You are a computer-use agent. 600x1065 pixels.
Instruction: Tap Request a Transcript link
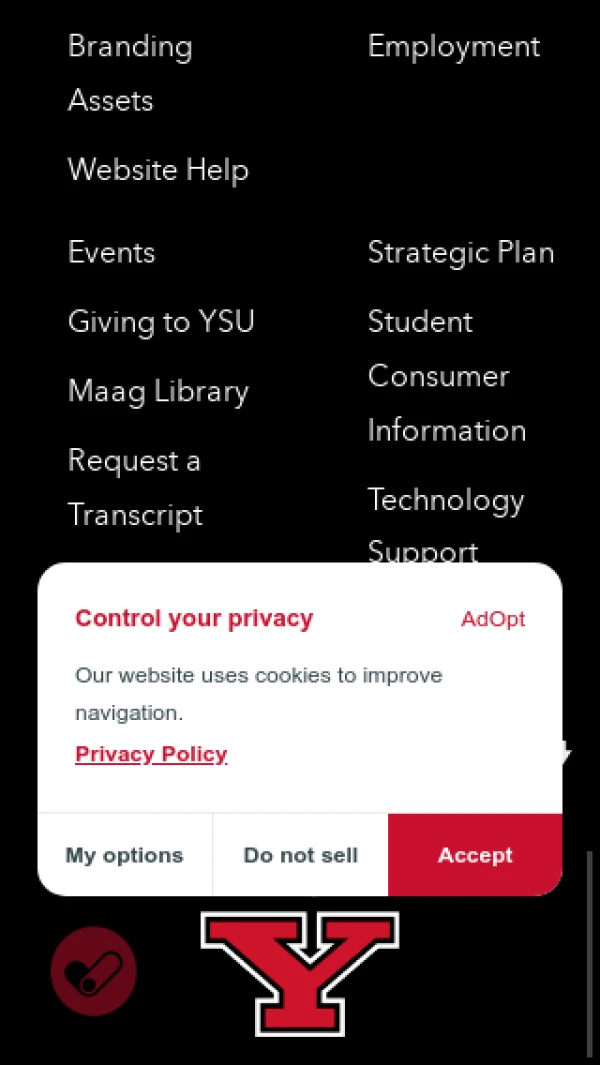(x=135, y=488)
